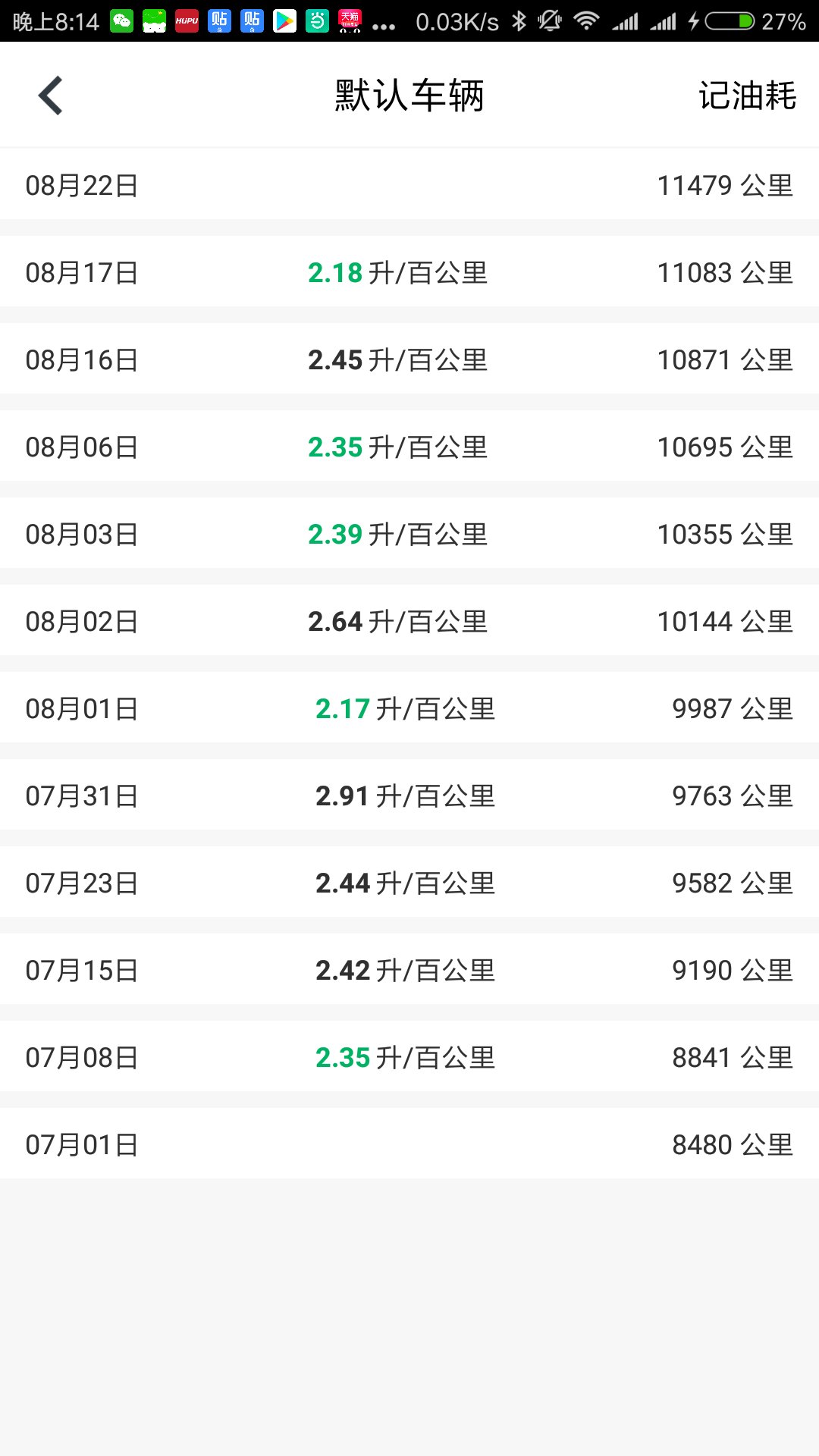Tap 记油耗 to record fuel consumption
819x1456 pixels.
(x=747, y=96)
